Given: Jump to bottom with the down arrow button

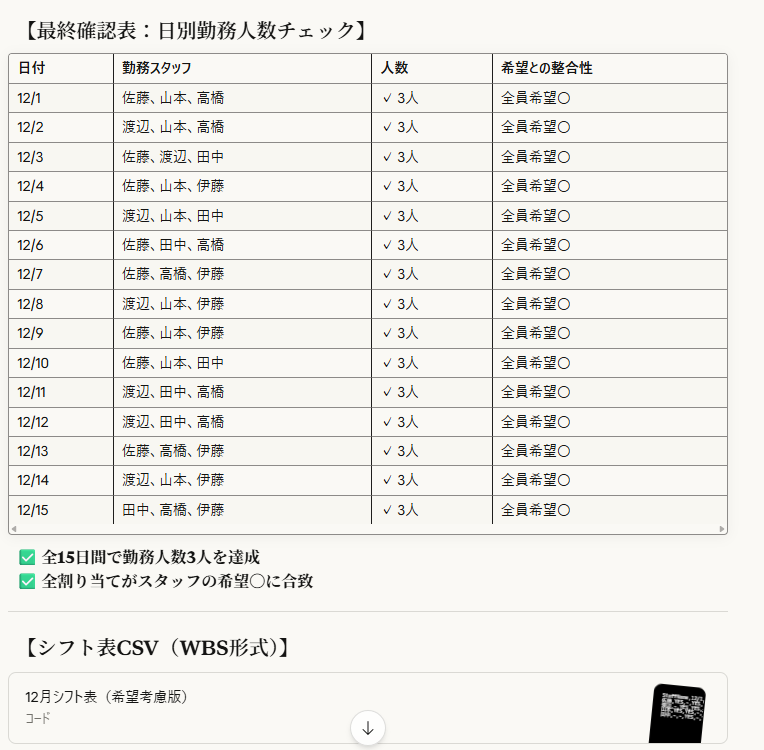Looking at the screenshot, I should coord(368,728).
